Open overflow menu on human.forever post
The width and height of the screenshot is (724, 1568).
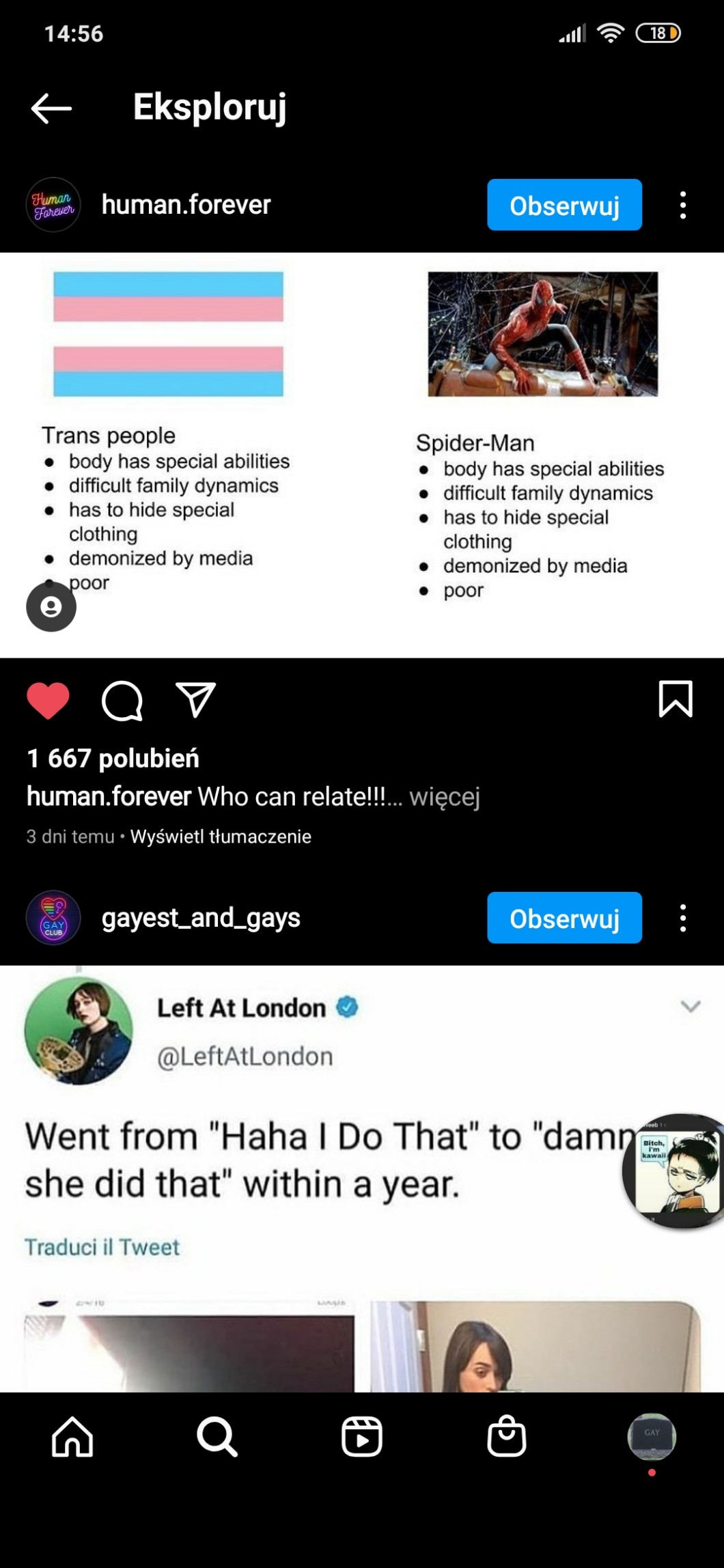pos(682,205)
